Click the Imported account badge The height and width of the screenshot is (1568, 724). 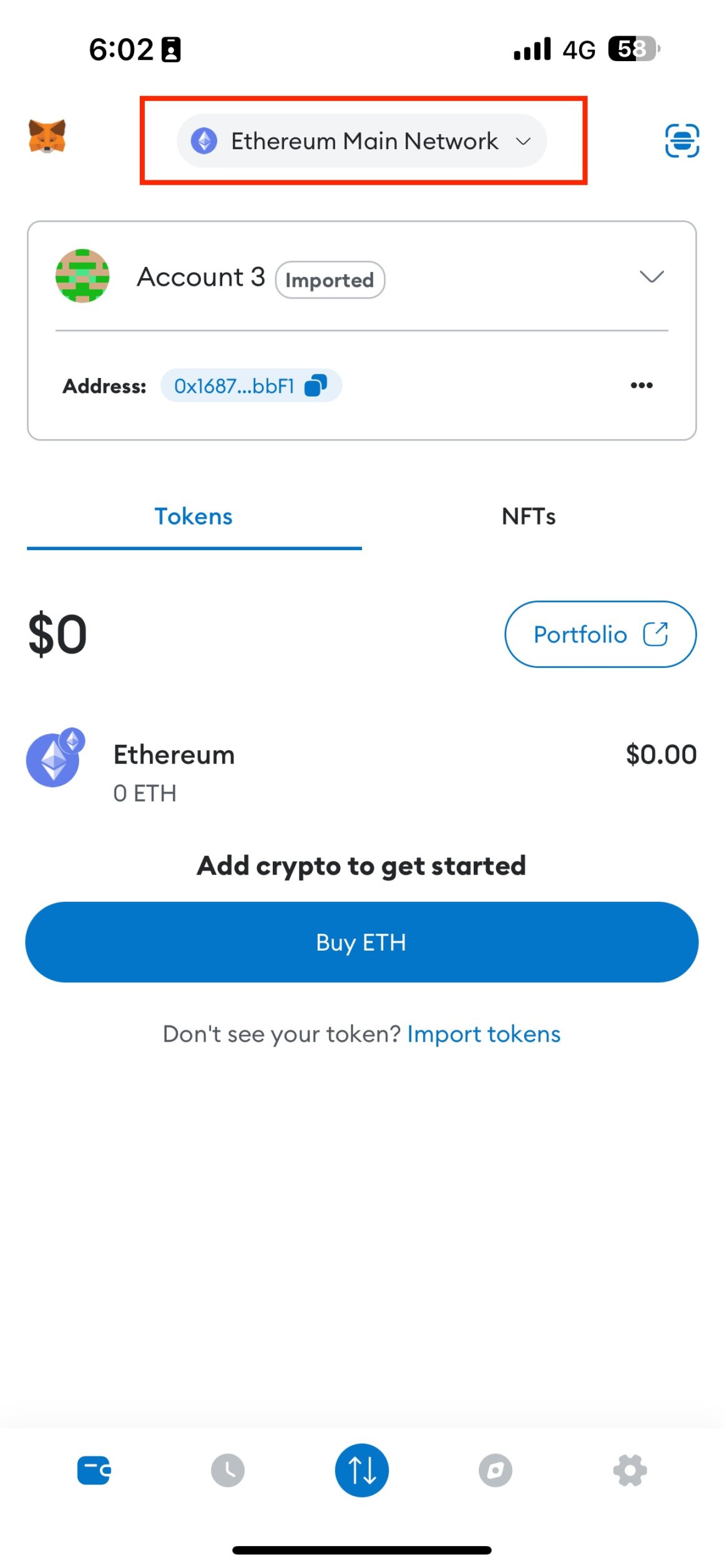330,279
